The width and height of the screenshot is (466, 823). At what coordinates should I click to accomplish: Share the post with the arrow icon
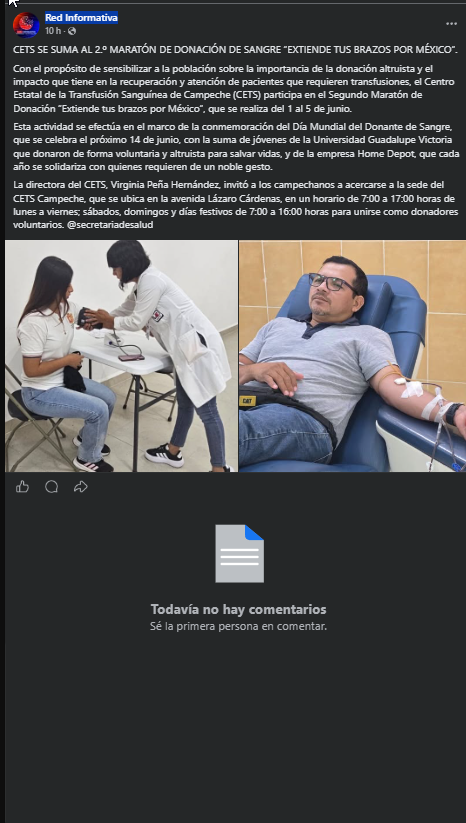80,487
